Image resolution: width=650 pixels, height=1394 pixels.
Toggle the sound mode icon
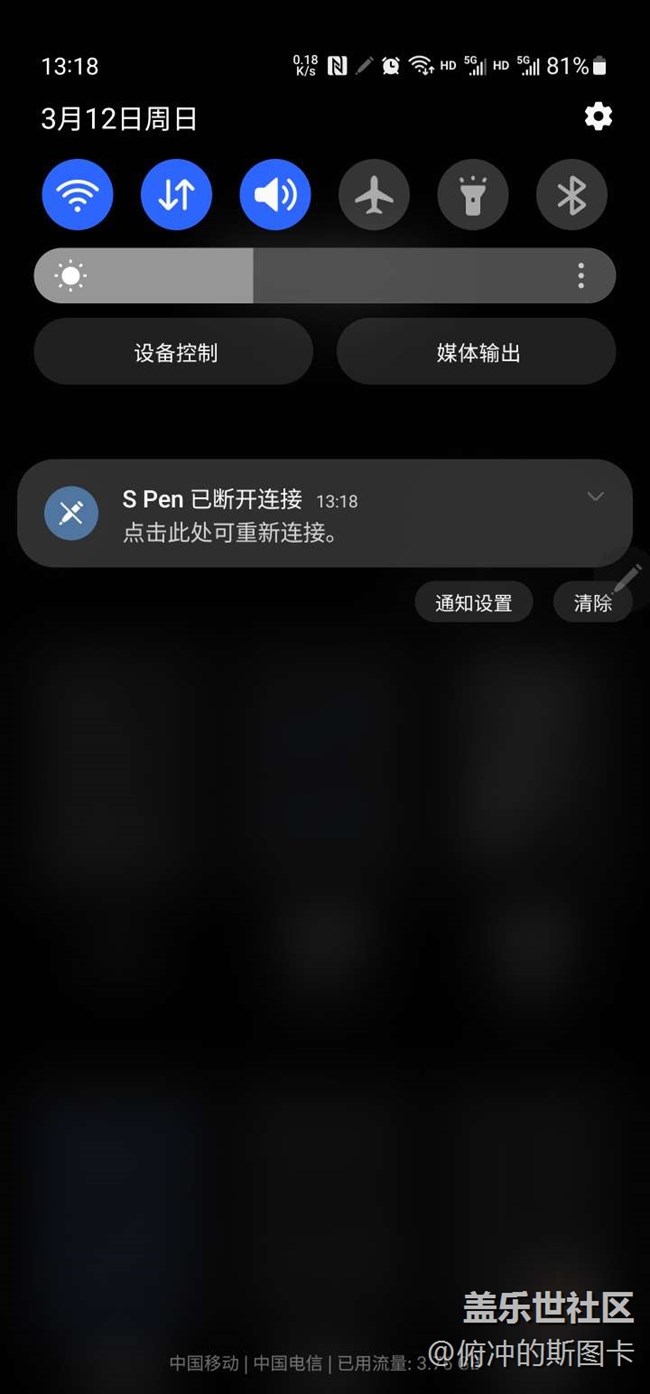point(275,194)
